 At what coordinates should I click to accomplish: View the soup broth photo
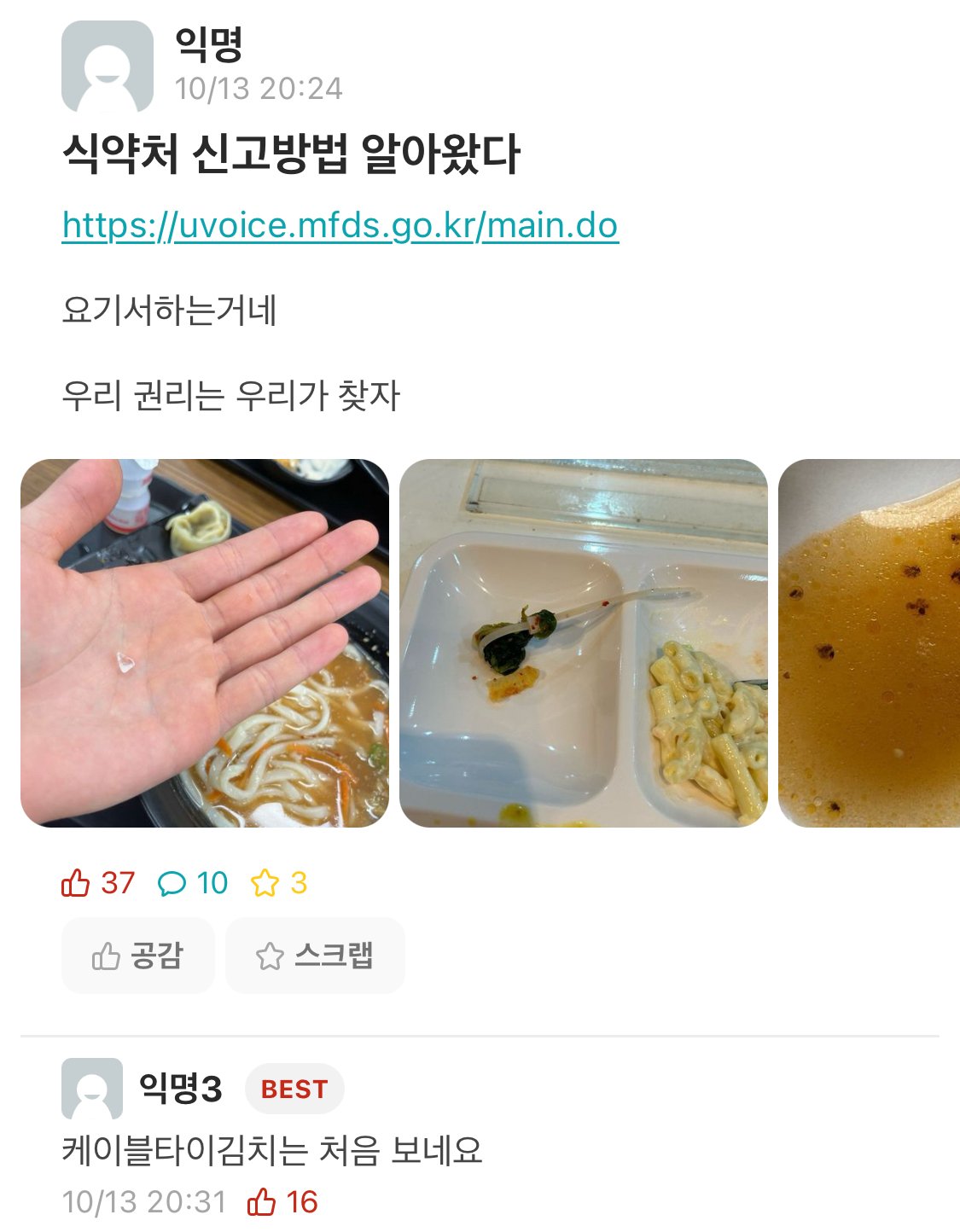tap(869, 643)
